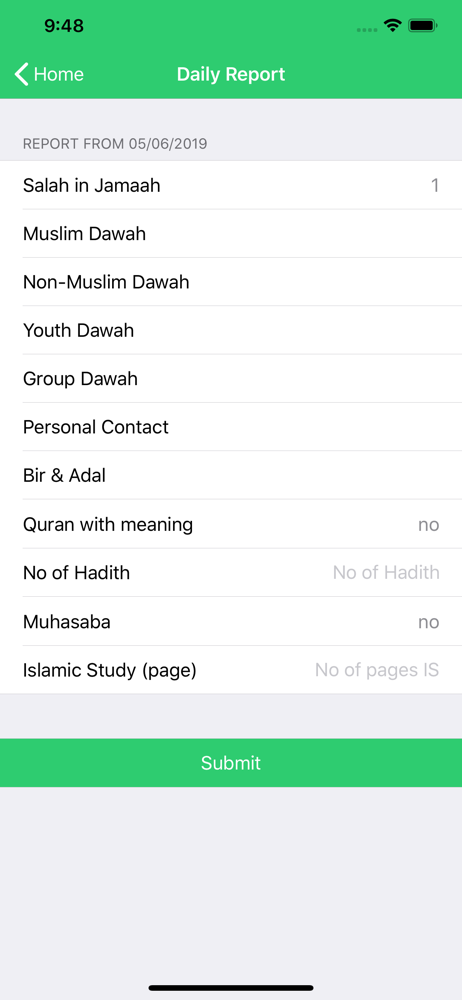The height and width of the screenshot is (1000, 462).
Task: Open the Personal Contact row
Action: (231, 427)
